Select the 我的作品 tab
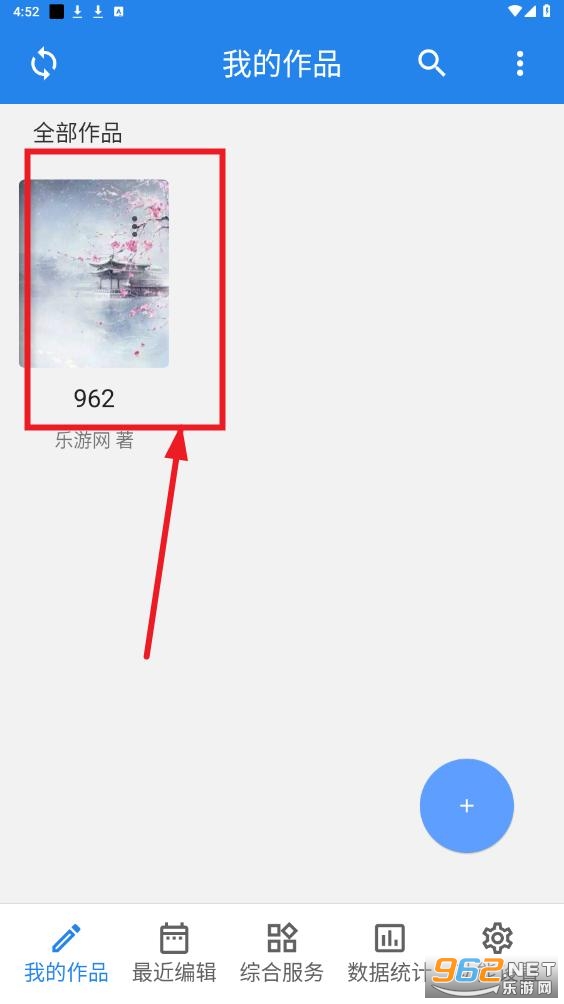 (x=67, y=953)
